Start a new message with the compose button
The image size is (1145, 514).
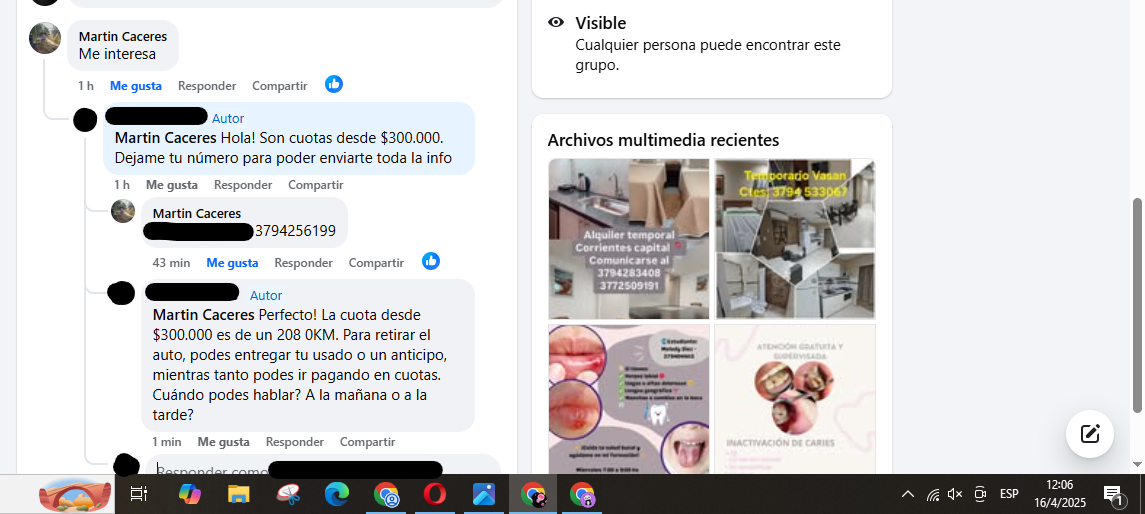click(1089, 434)
